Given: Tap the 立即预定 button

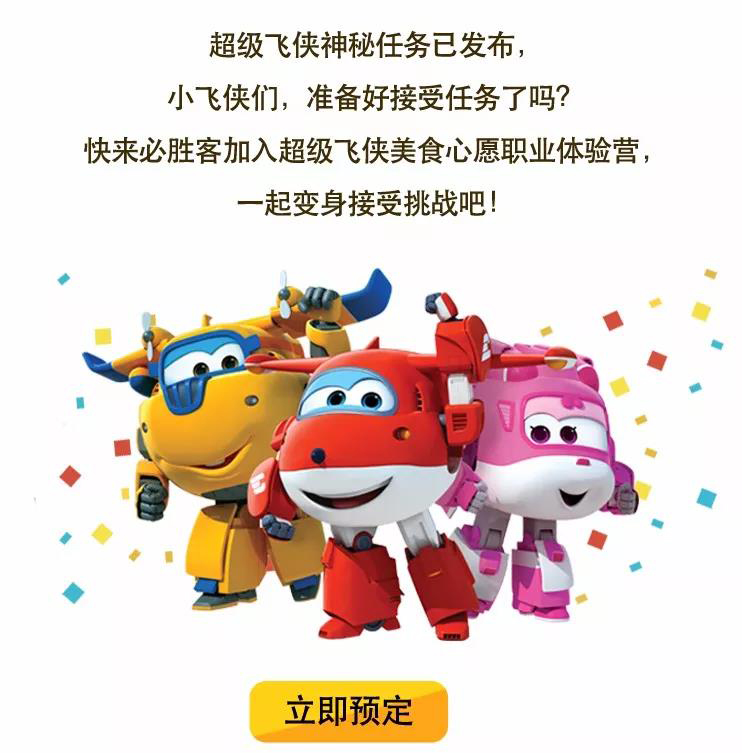Looking at the screenshot, I should point(348,711).
